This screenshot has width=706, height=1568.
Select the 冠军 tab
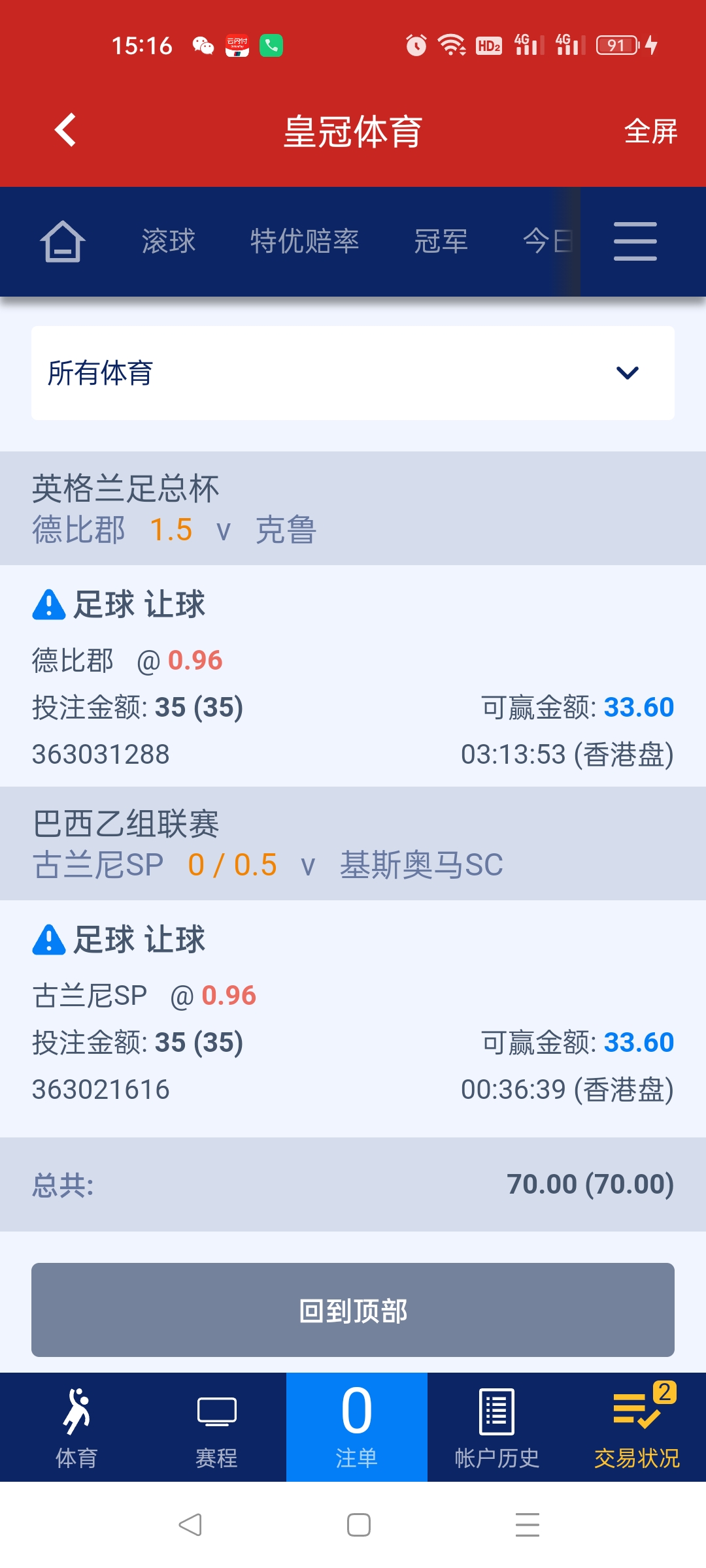[441, 242]
